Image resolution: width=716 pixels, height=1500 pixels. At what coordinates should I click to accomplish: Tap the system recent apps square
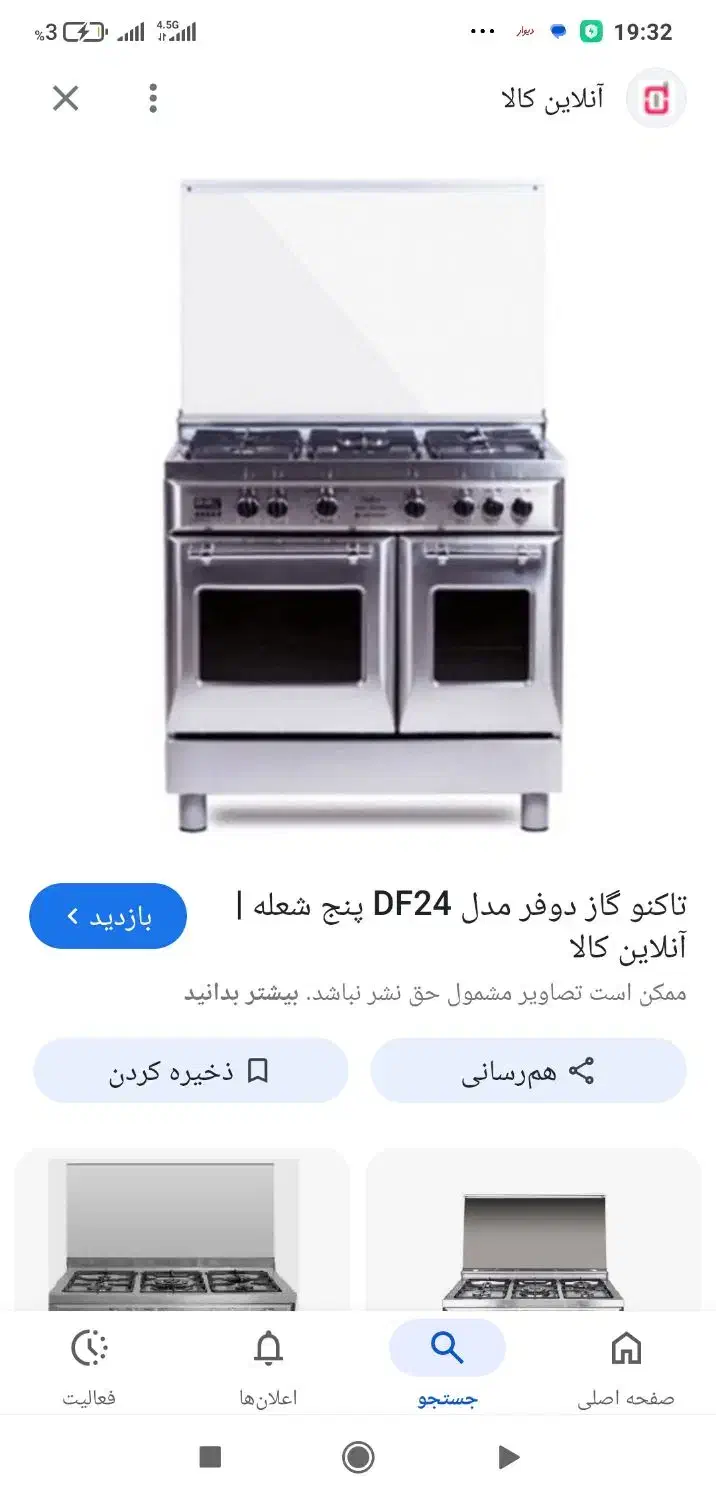coord(210,1457)
